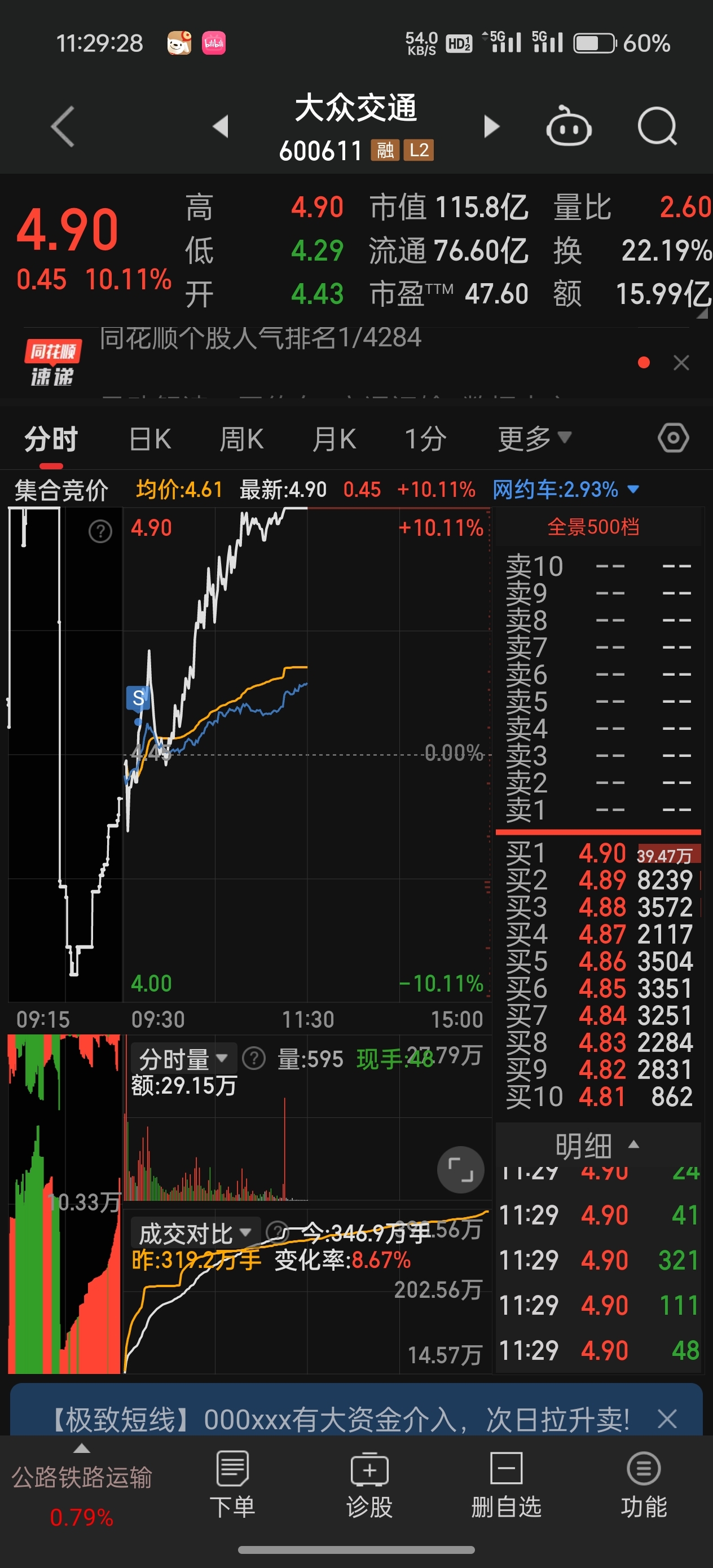Open chart settings hexagon icon

point(674,438)
